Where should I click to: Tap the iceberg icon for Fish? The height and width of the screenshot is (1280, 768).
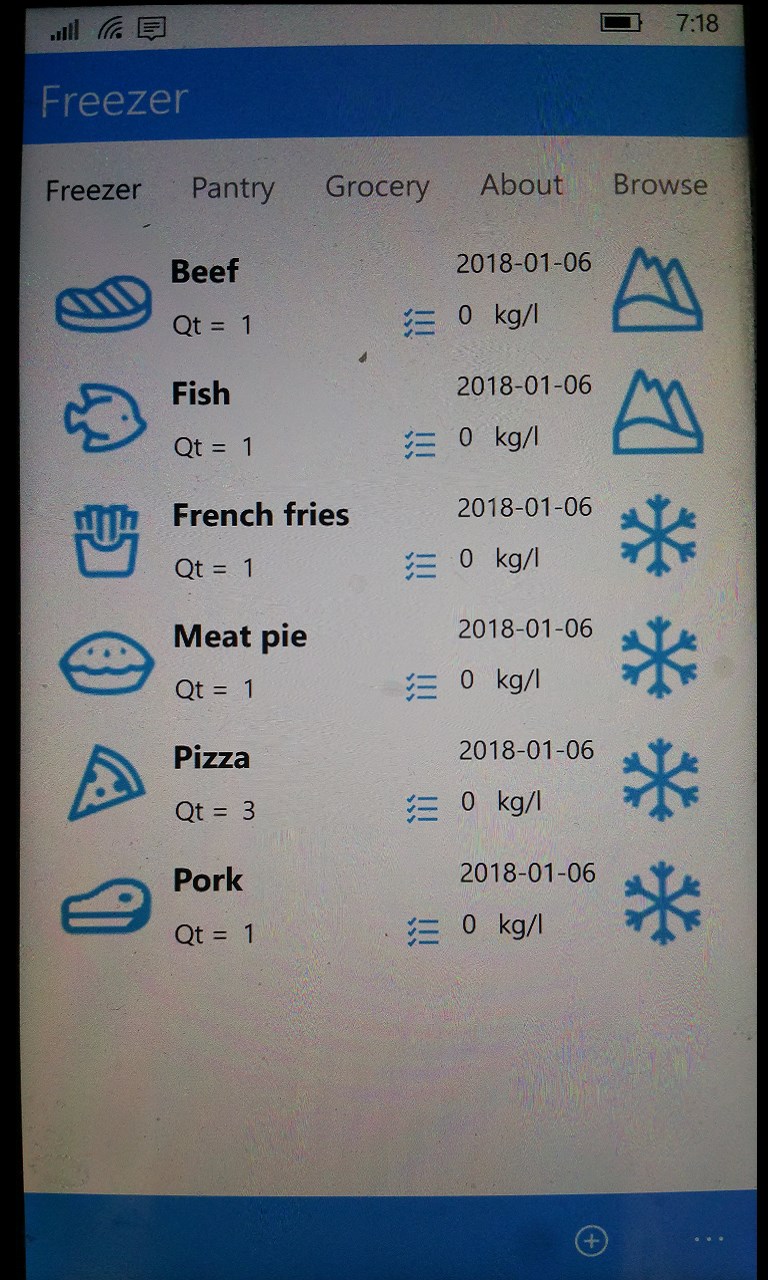click(658, 412)
